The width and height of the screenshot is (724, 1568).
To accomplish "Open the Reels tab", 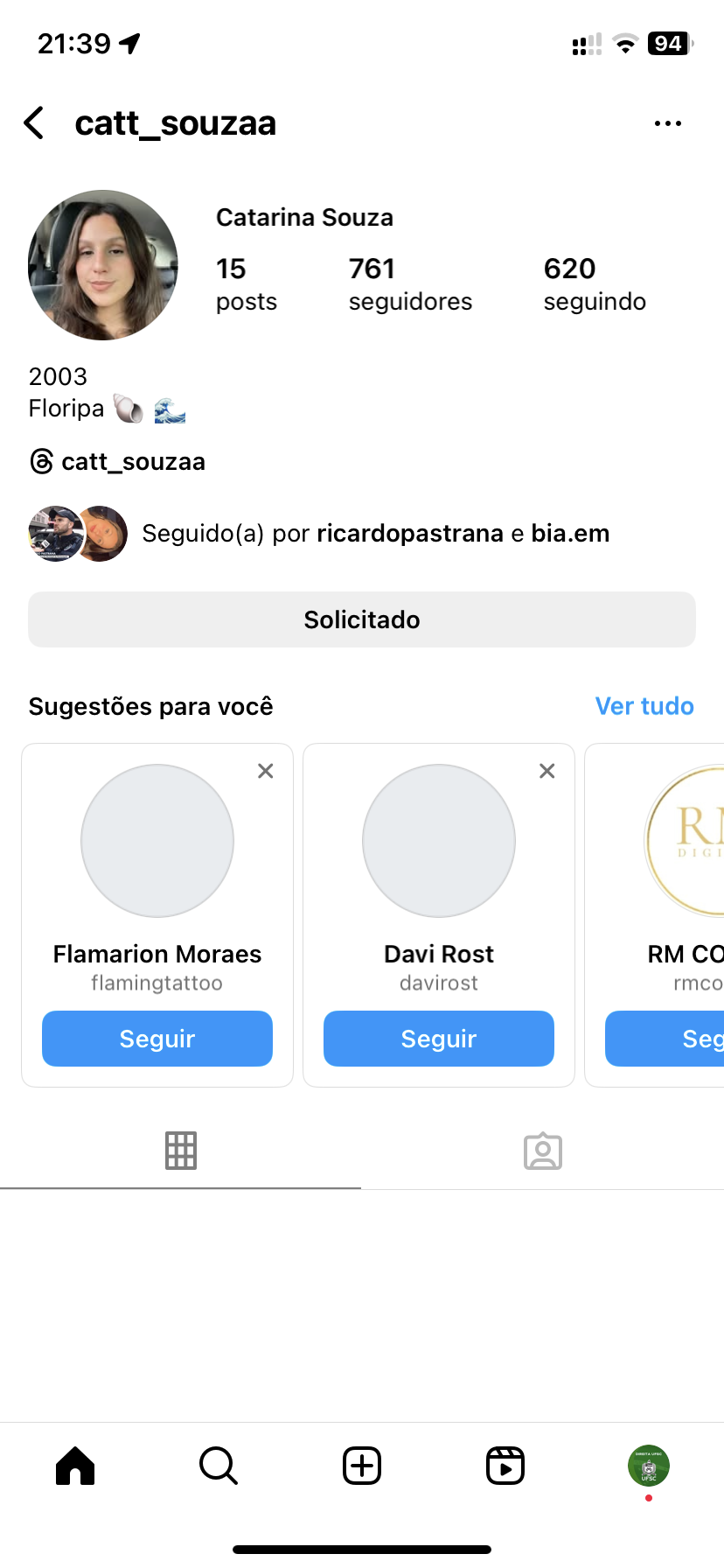I will click(x=505, y=1466).
